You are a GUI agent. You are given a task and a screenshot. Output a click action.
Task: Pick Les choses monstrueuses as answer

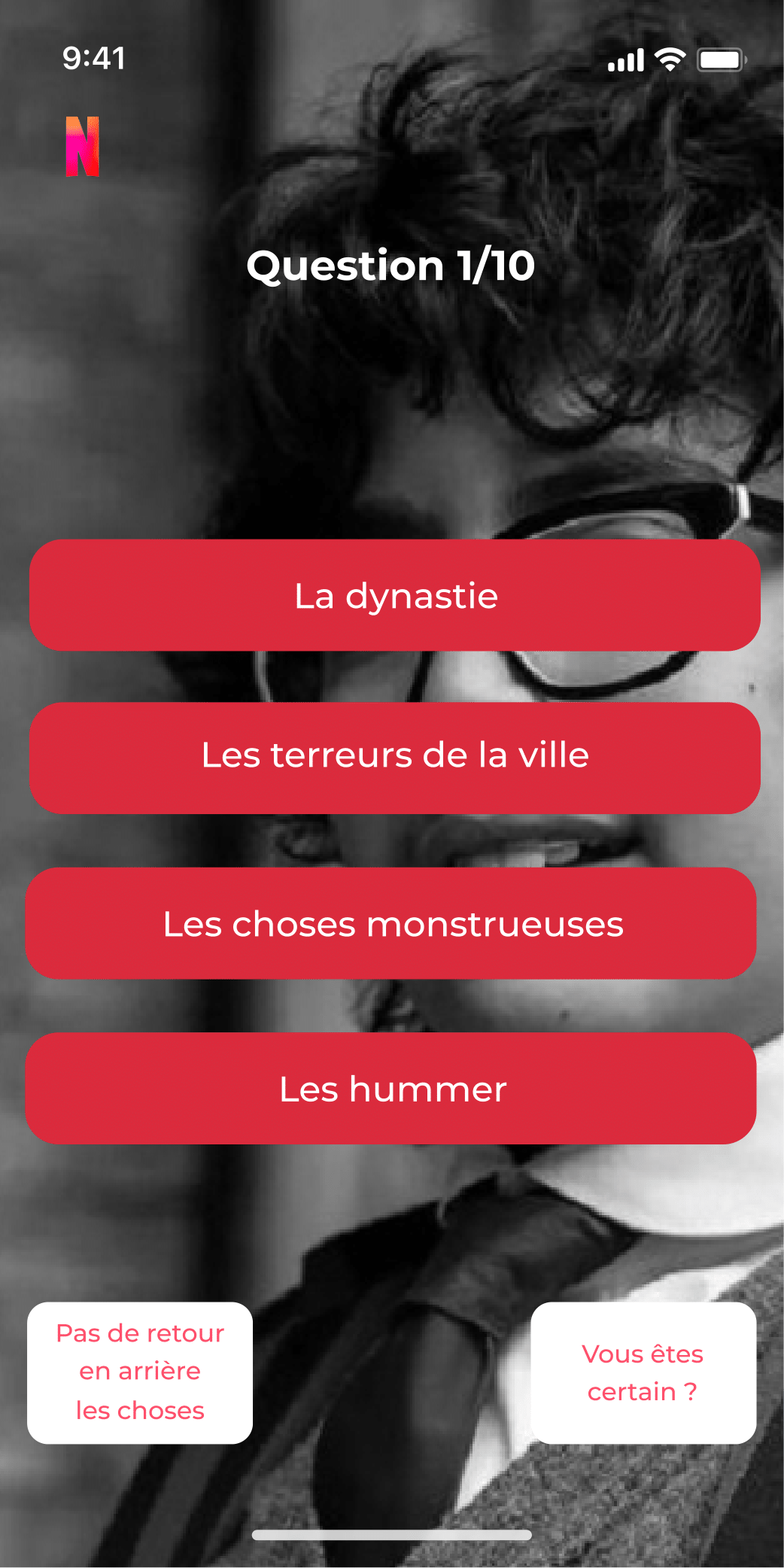point(391,923)
